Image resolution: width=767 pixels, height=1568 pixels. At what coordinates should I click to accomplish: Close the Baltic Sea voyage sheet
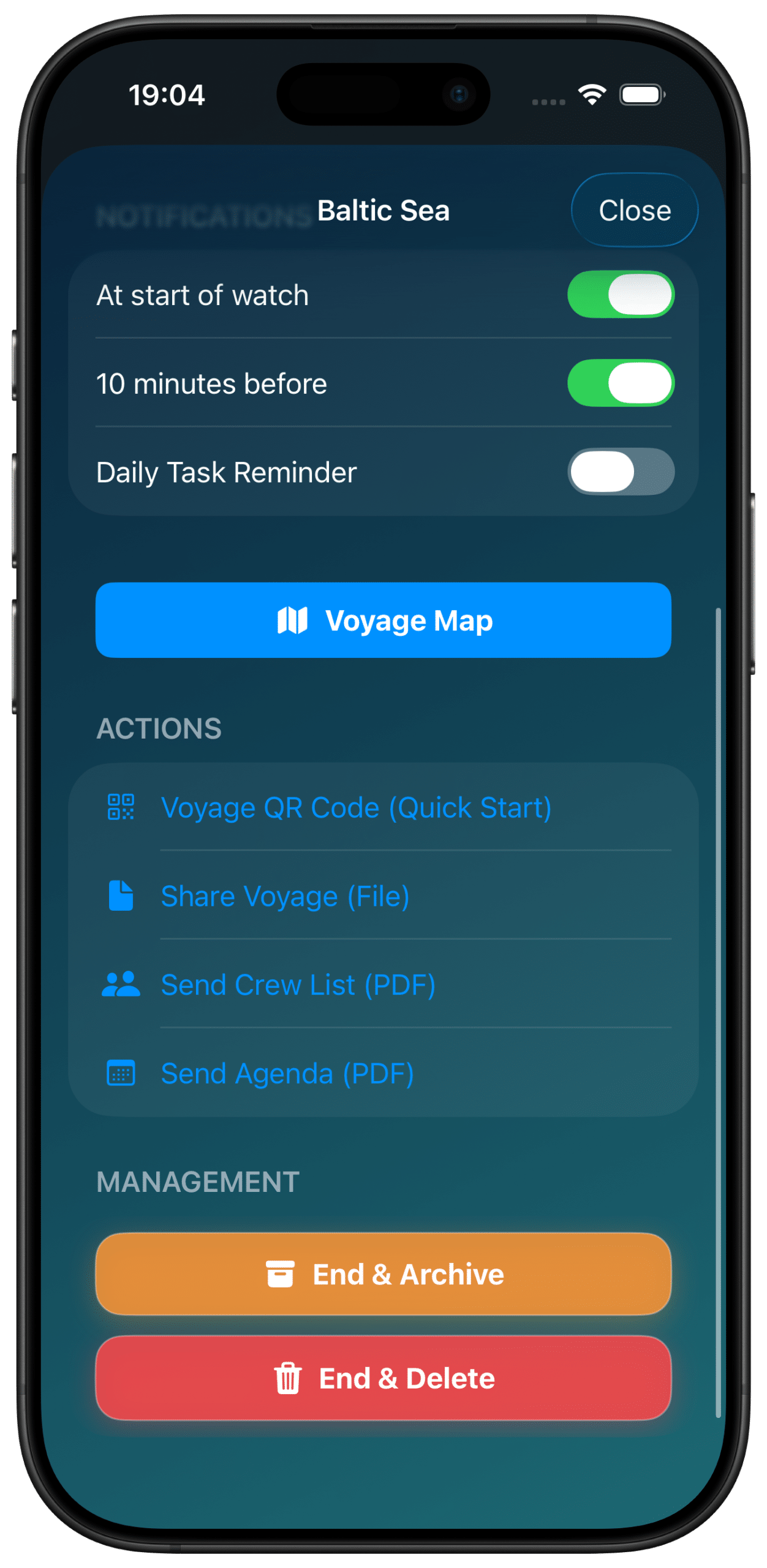[634, 210]
